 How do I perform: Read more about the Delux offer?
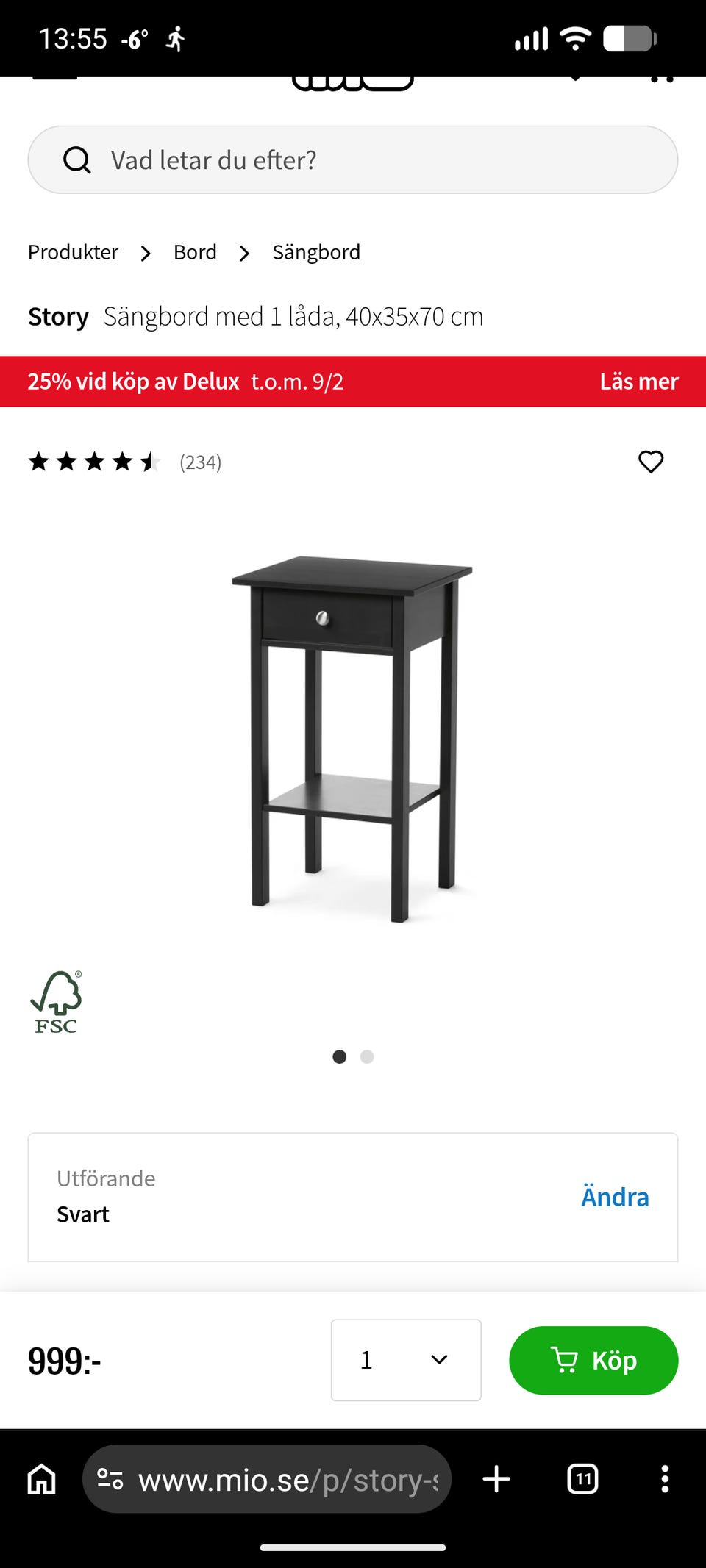638,382
